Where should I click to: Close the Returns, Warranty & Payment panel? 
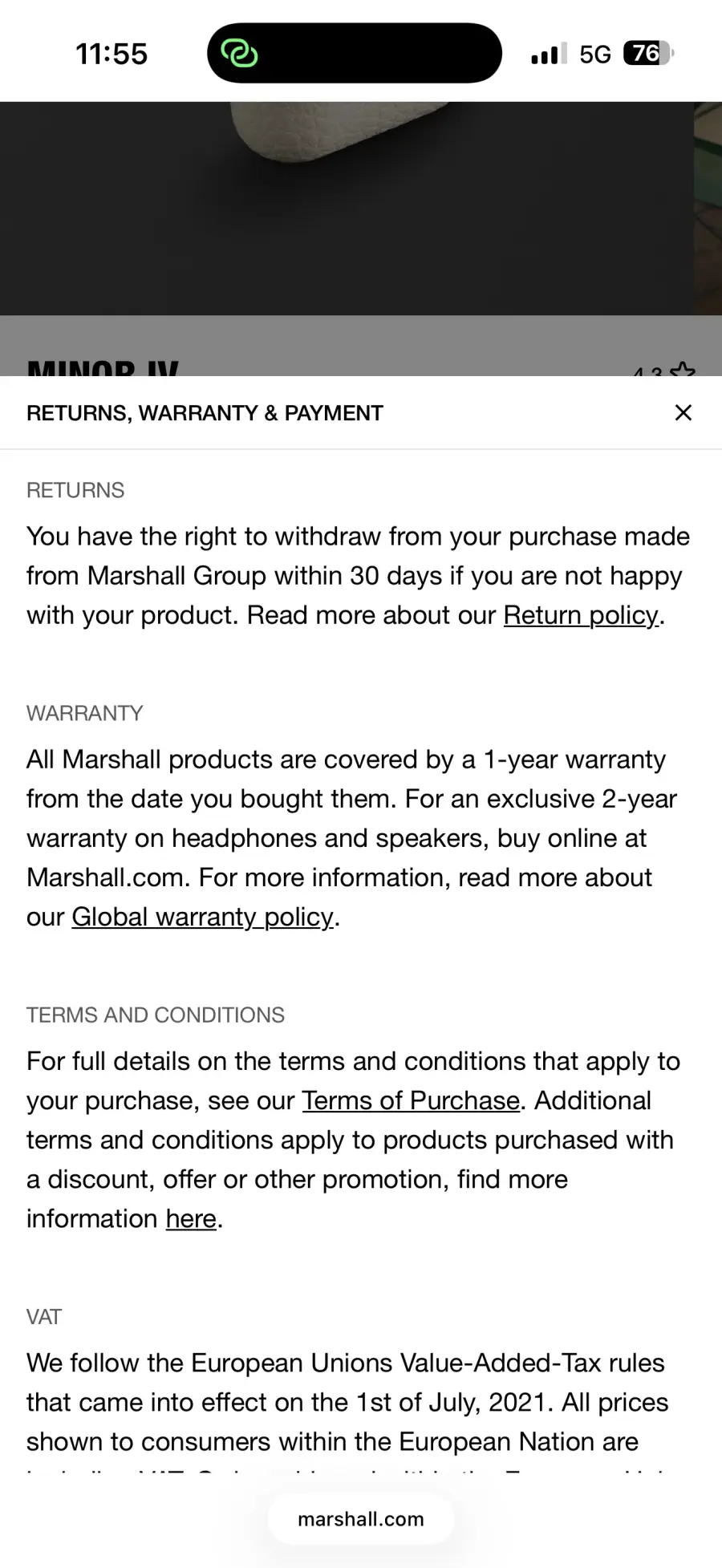point(683,413)
